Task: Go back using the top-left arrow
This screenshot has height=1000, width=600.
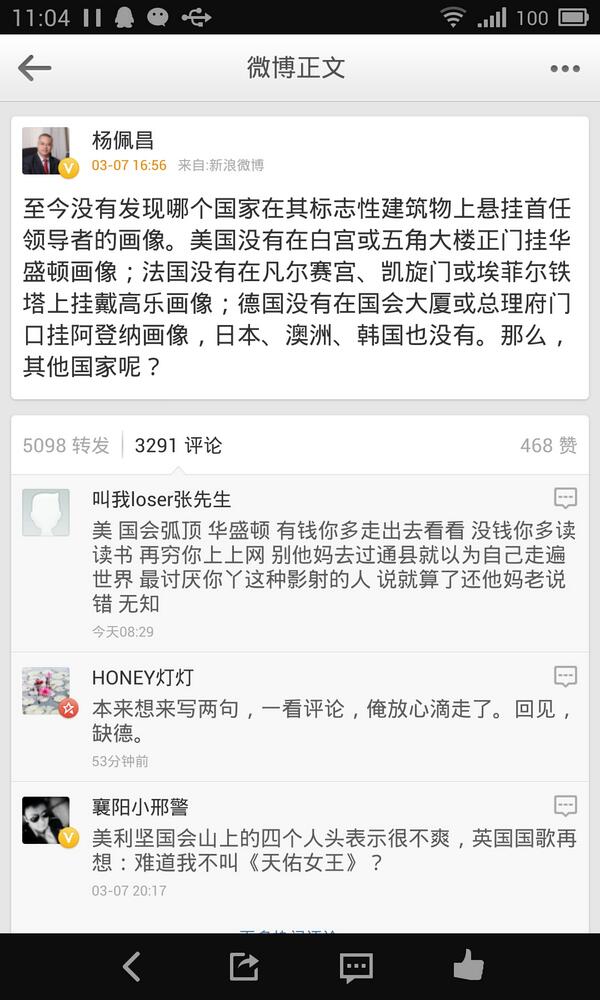Action: [34, 67]
